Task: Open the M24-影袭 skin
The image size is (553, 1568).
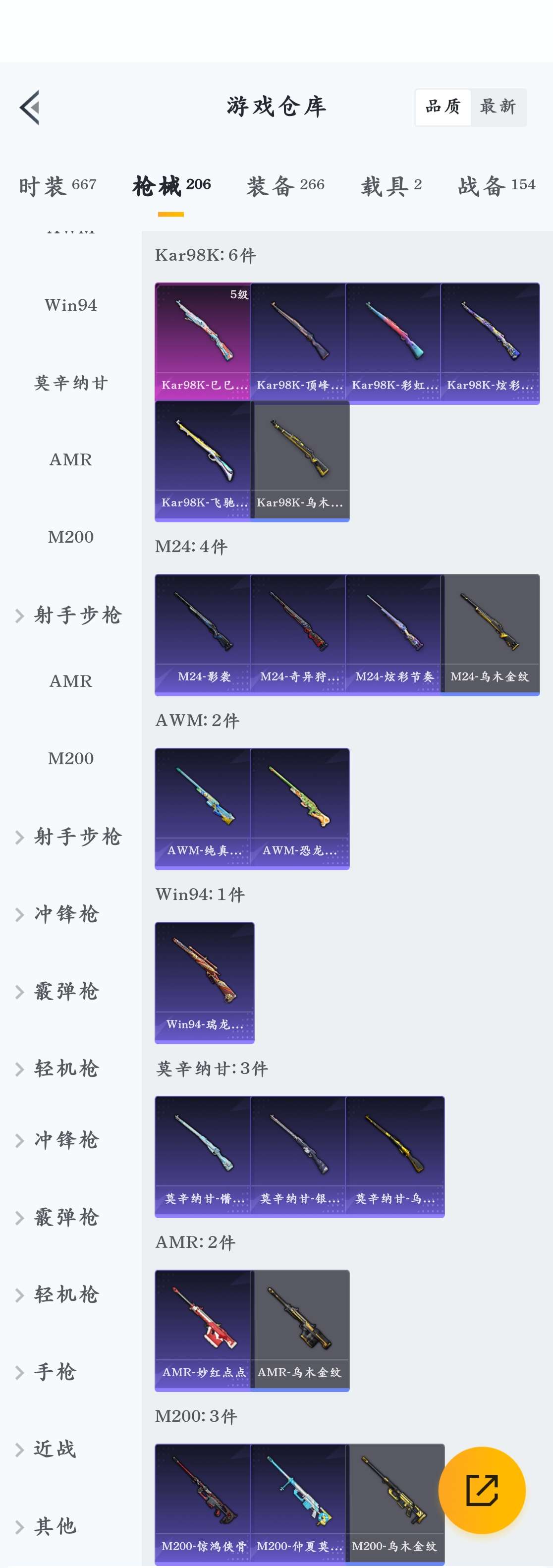Action: click(203, 633)
